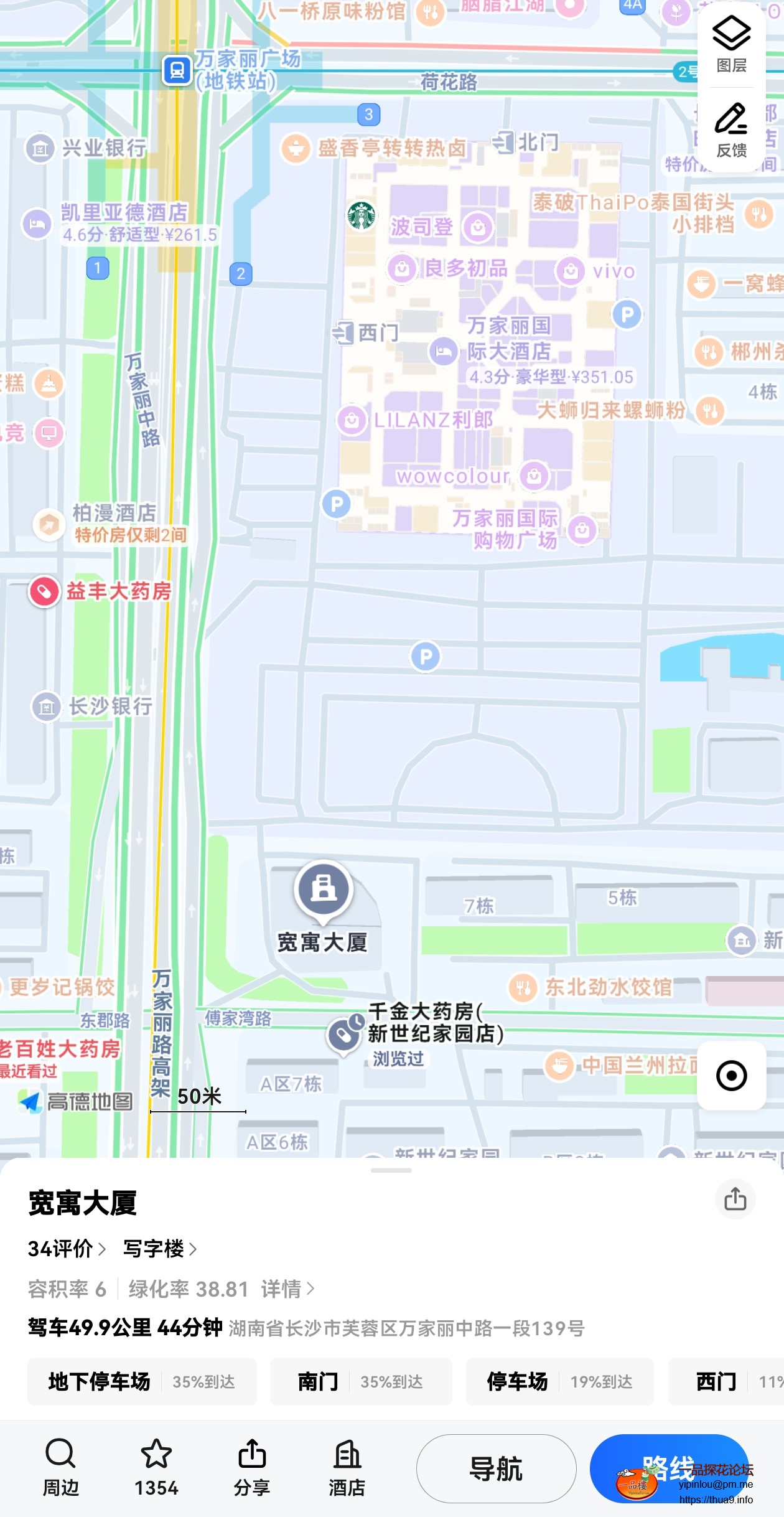This screenshot has height=1517, width=784.
Task: Select the 地下停车场 entrance chip
Action: pyautogui.click(x=142, y=1381)
